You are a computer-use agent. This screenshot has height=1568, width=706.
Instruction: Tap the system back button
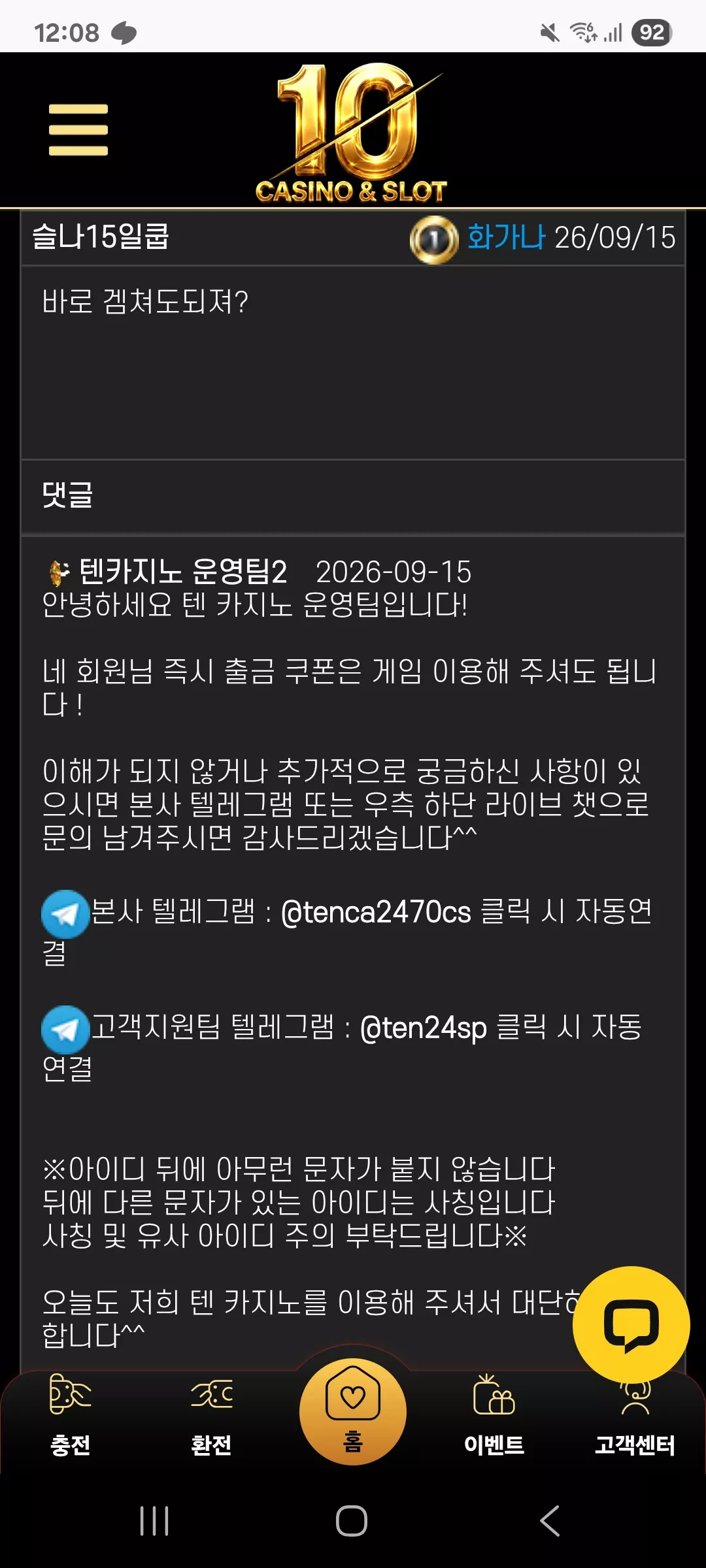550,1521
